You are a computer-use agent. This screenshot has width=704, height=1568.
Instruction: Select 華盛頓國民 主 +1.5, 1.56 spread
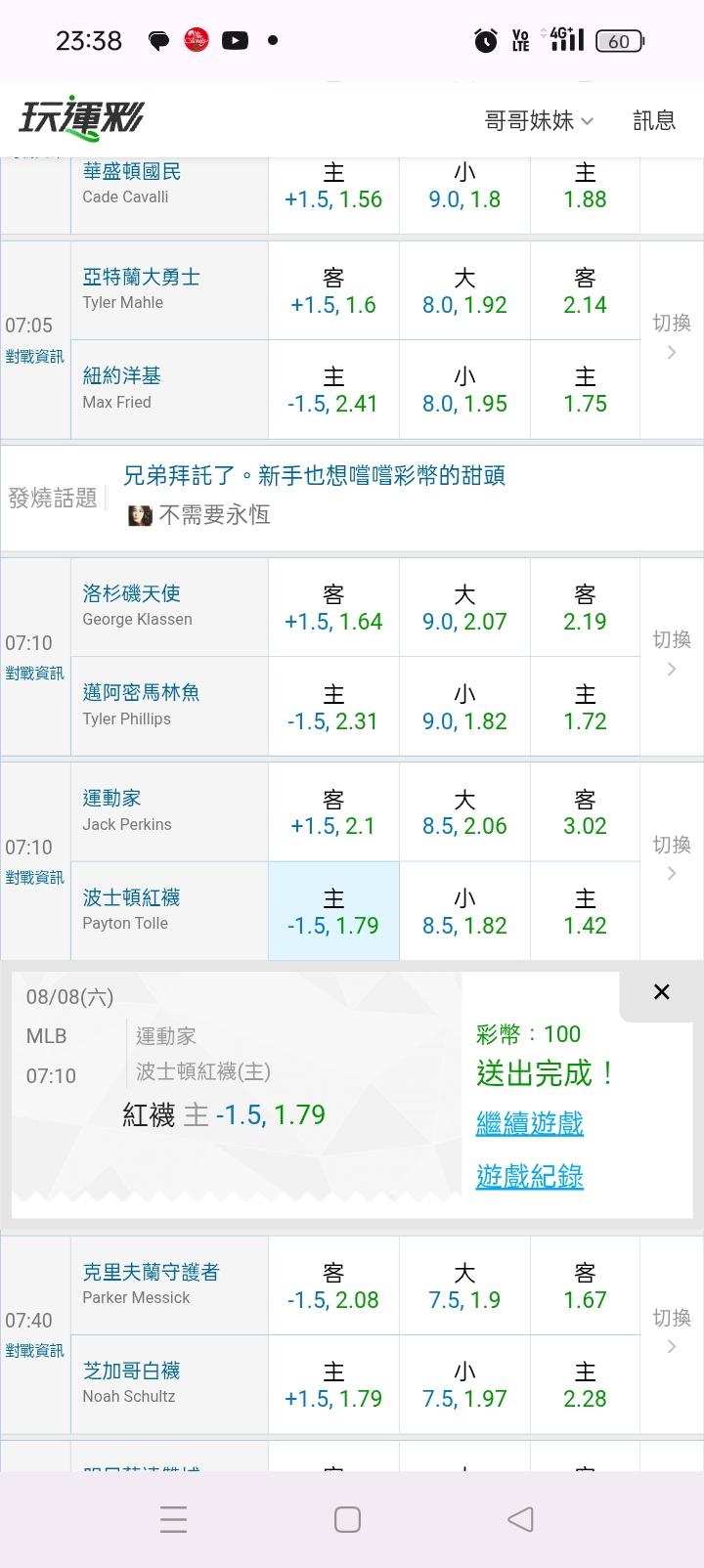(333, 186)
